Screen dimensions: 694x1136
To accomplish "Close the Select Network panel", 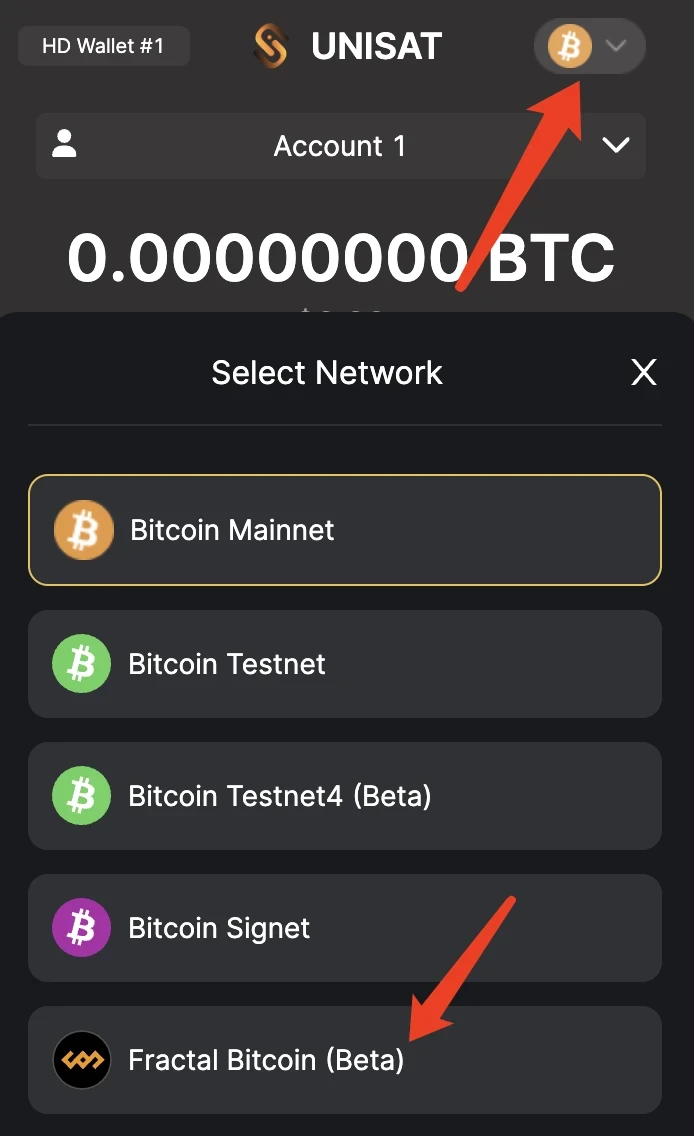I will click(644, 373).
